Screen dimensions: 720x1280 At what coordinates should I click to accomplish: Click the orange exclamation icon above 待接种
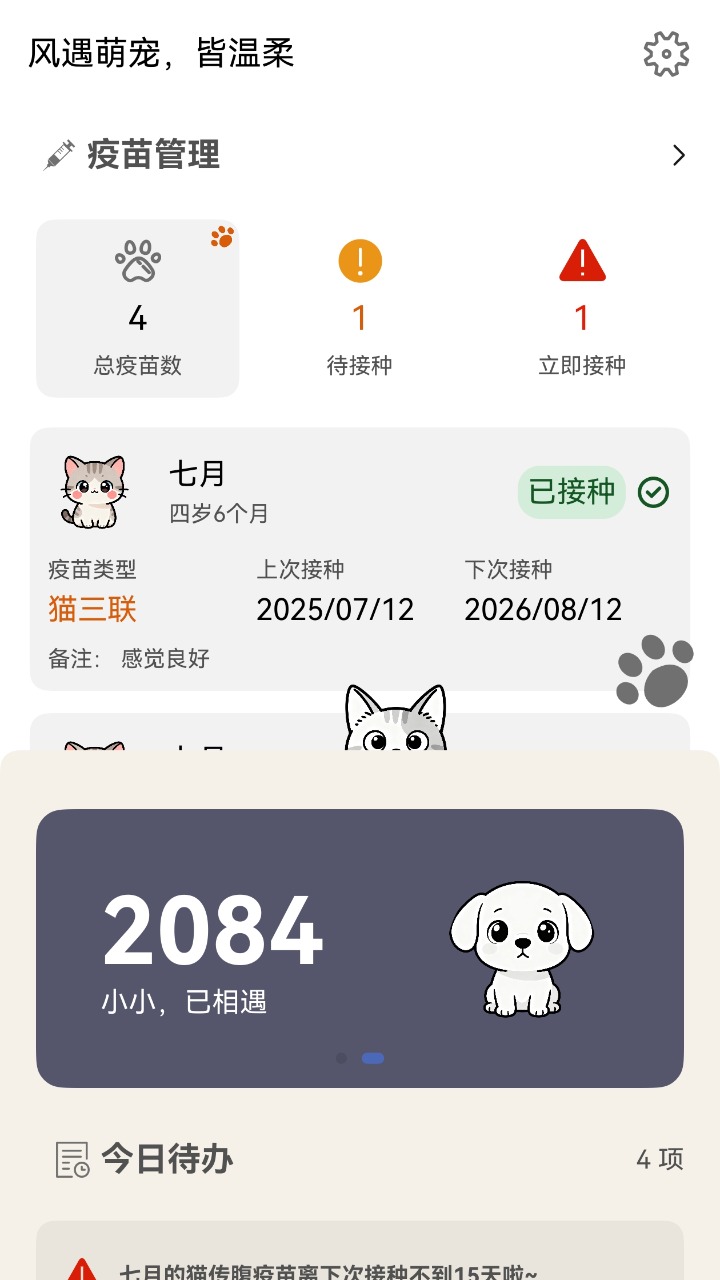tap(359, 259)
